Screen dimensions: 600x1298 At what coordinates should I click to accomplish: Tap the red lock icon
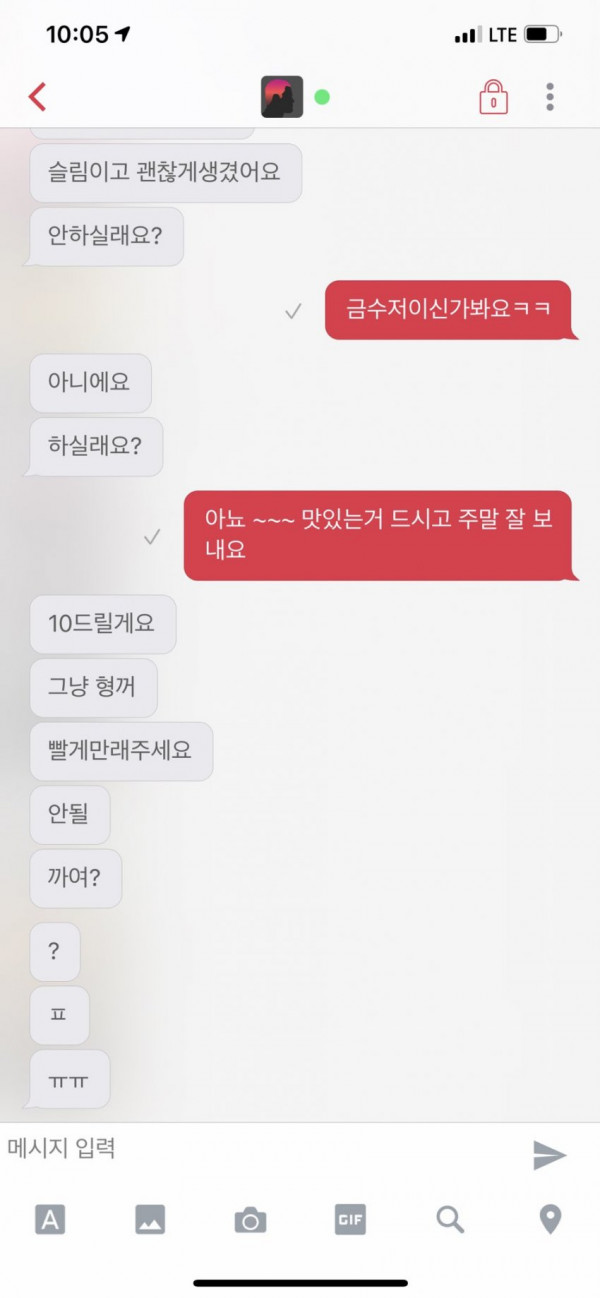click(493, 97)
